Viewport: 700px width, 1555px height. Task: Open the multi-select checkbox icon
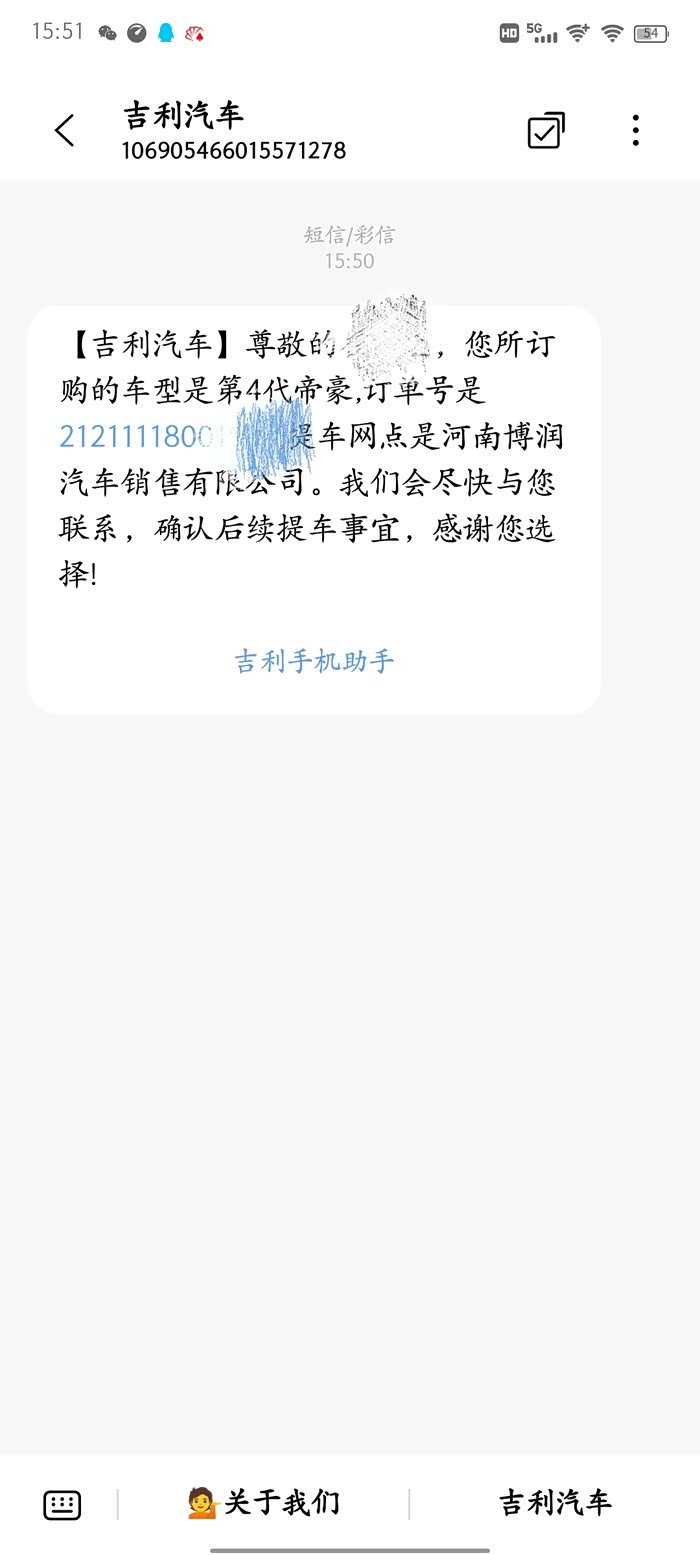546,130
